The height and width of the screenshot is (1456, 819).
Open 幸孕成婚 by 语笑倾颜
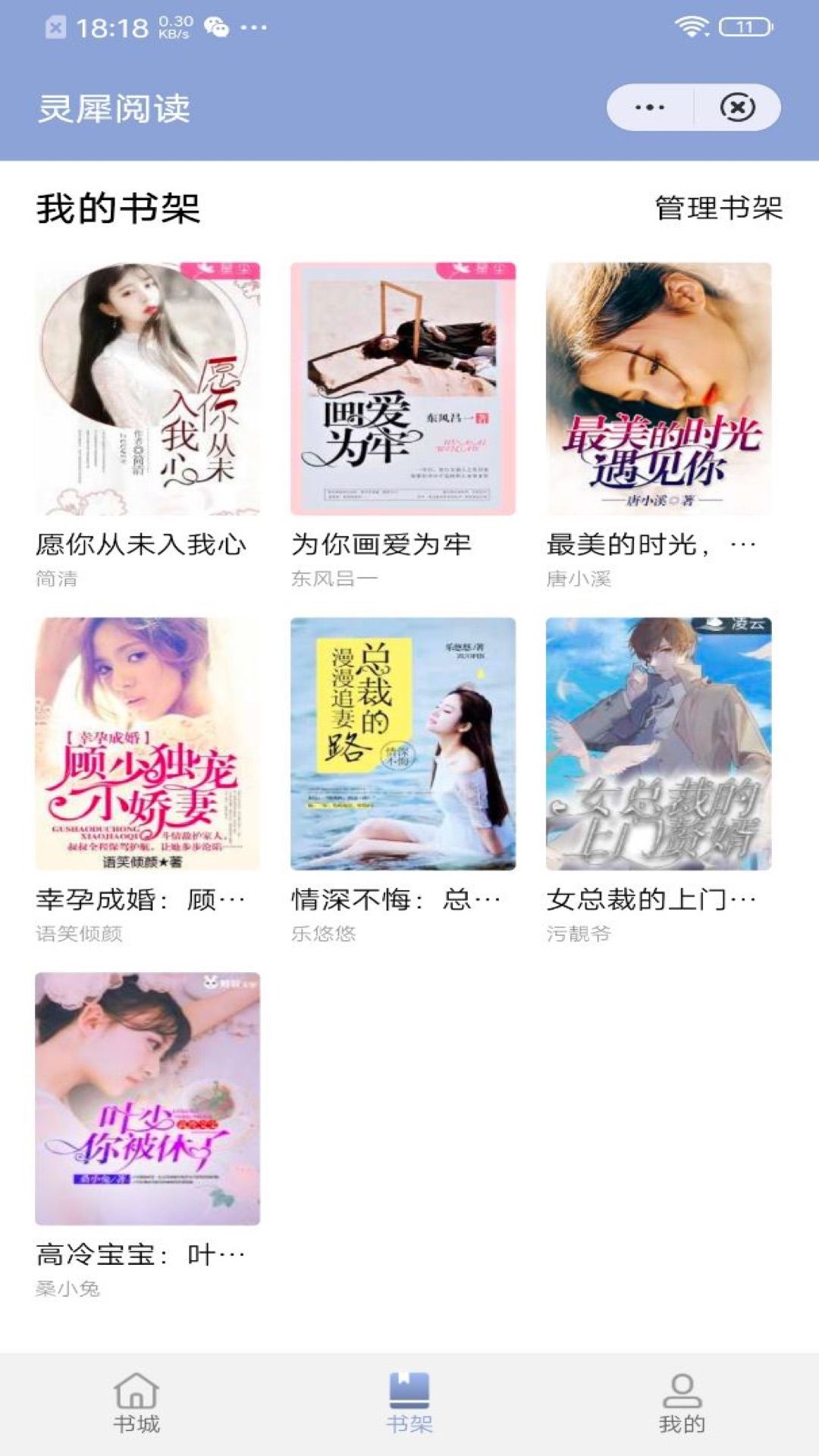(148, 747)
